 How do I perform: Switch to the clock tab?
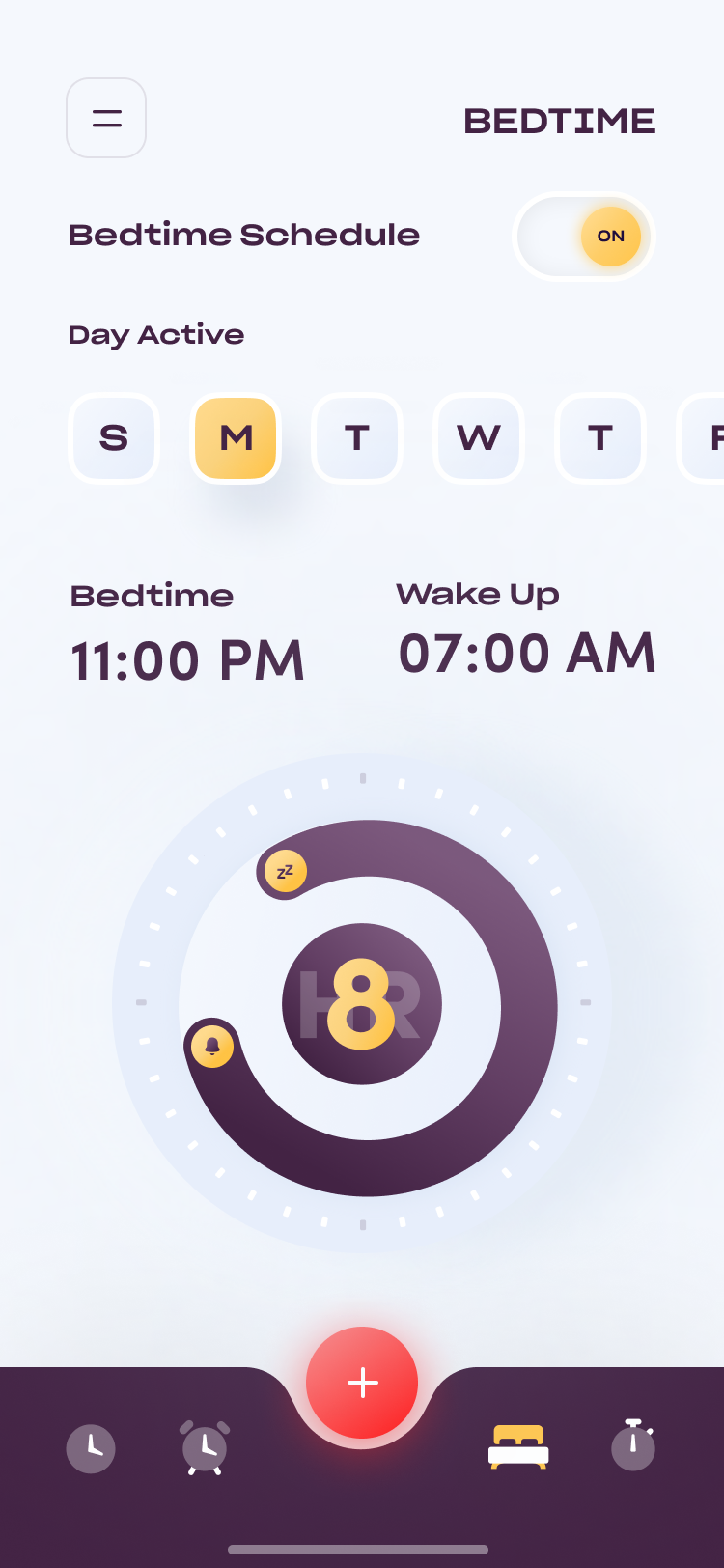(91, 1448)
